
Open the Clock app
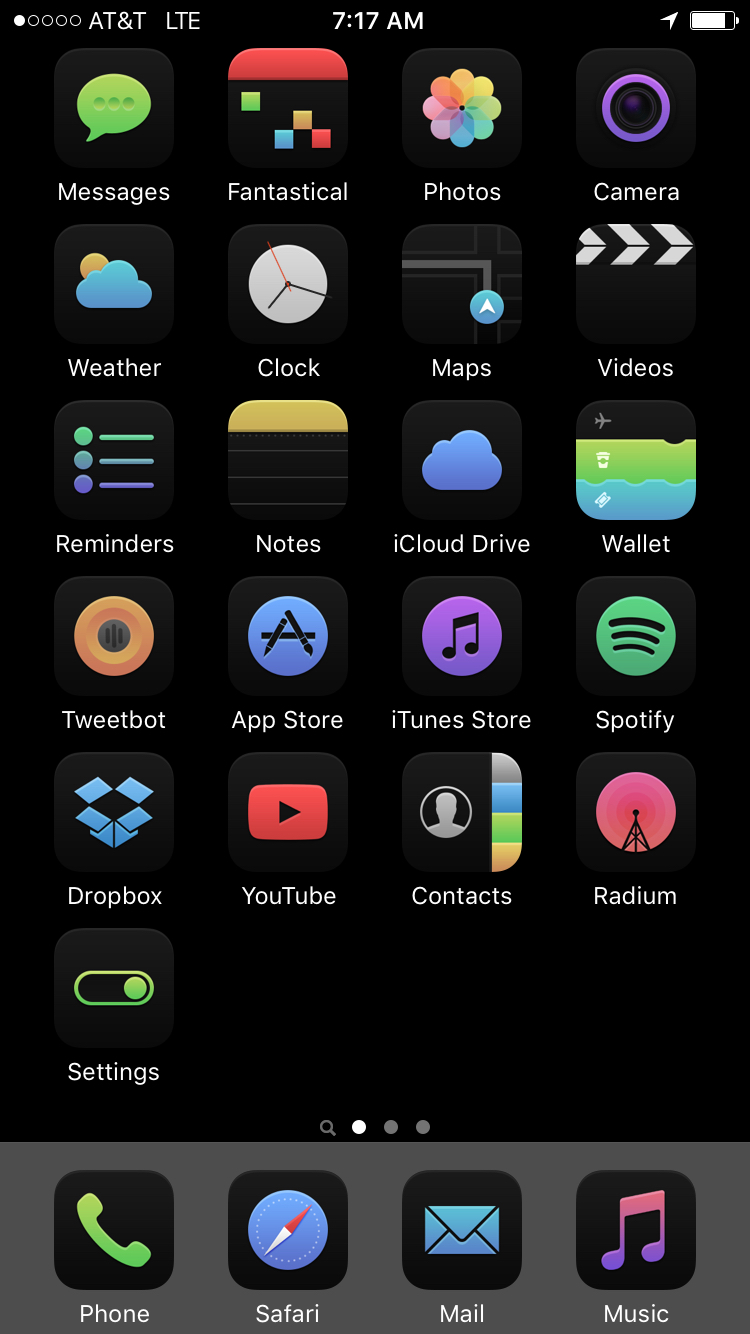tap(288, 284)
